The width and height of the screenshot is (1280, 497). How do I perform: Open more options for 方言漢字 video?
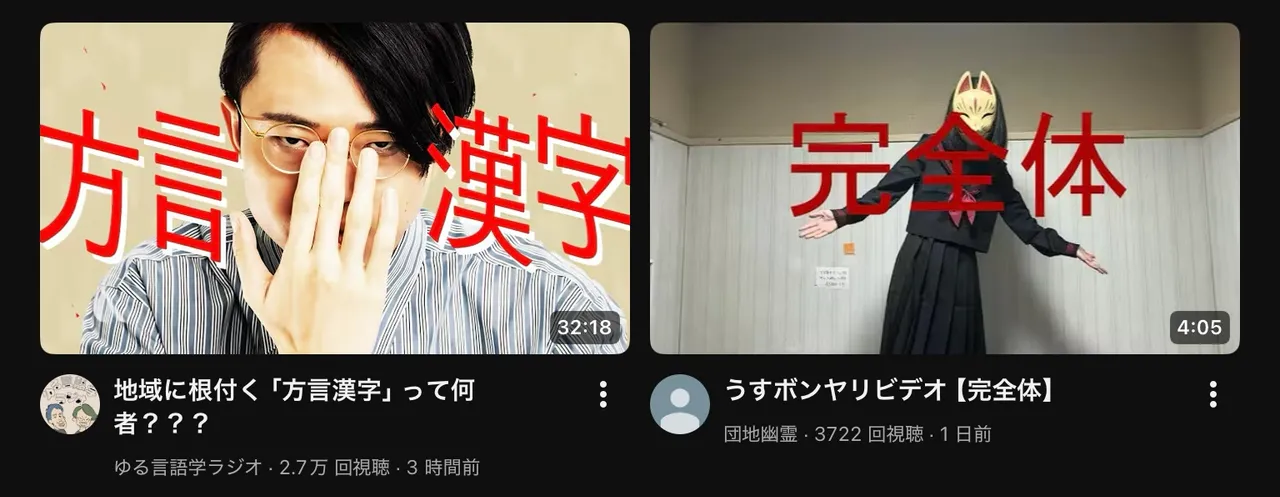[603, 394]
